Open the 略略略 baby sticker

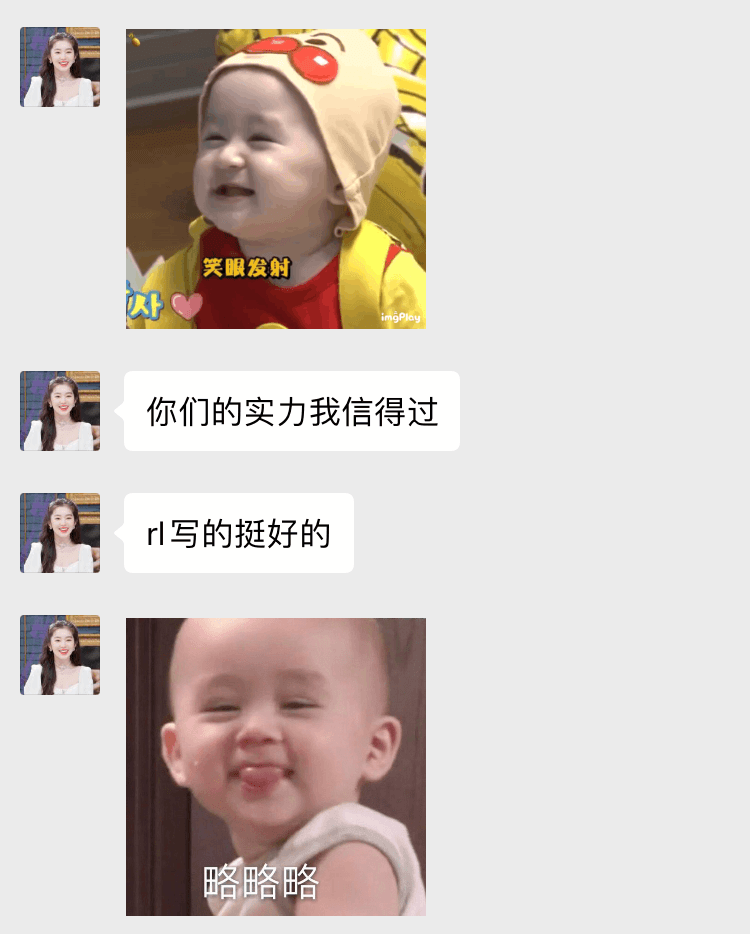[276, 766]
